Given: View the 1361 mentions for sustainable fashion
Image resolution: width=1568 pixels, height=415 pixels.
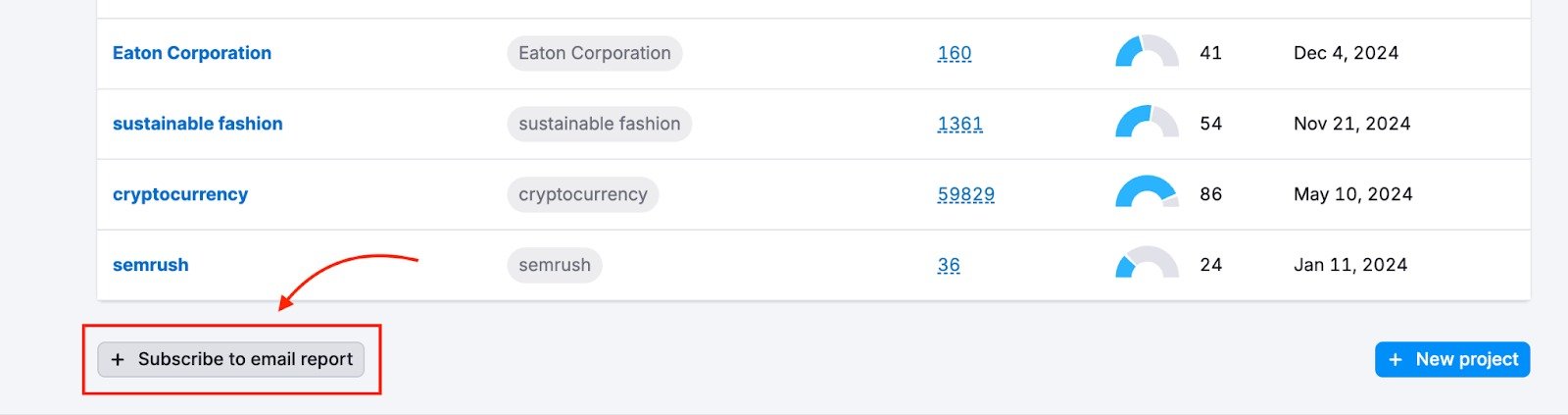Looking at the screenshot, I should [x=959, y=124].
